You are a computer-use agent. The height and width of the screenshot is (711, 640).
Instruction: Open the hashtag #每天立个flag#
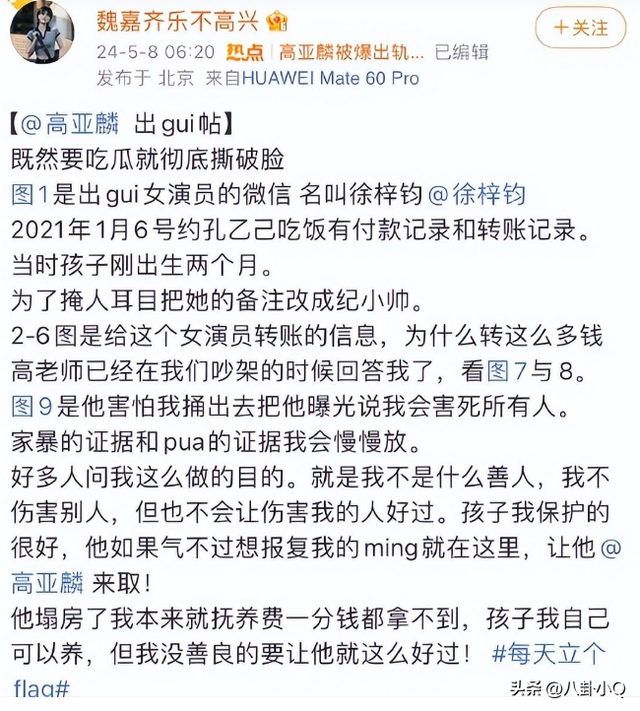coord(548,656)
